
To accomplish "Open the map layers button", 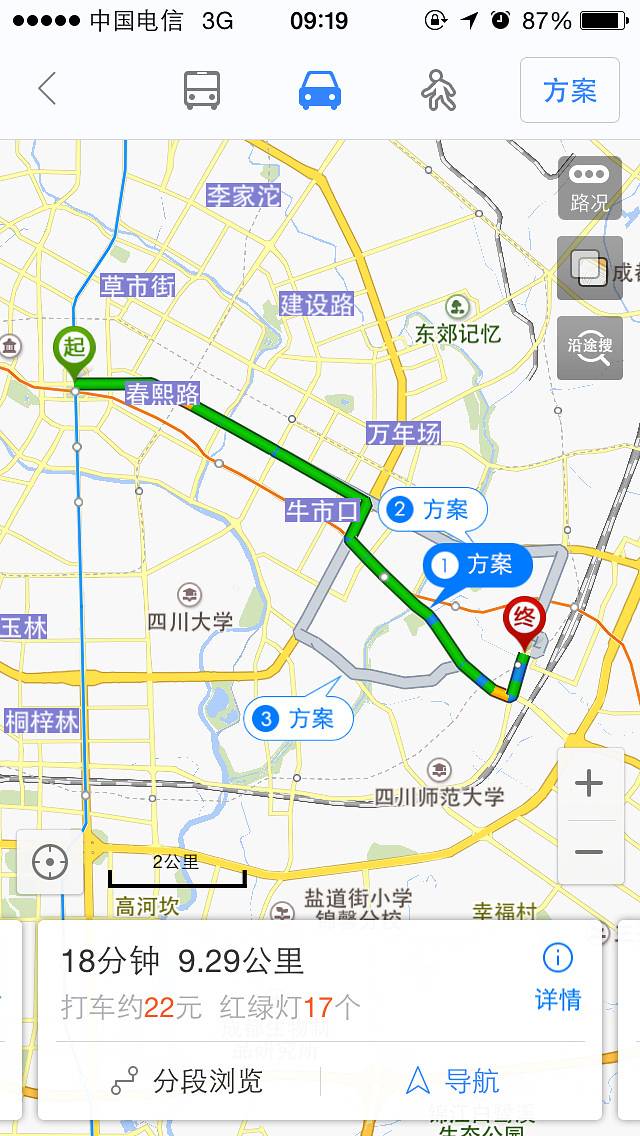I will (x=589, y=268).
